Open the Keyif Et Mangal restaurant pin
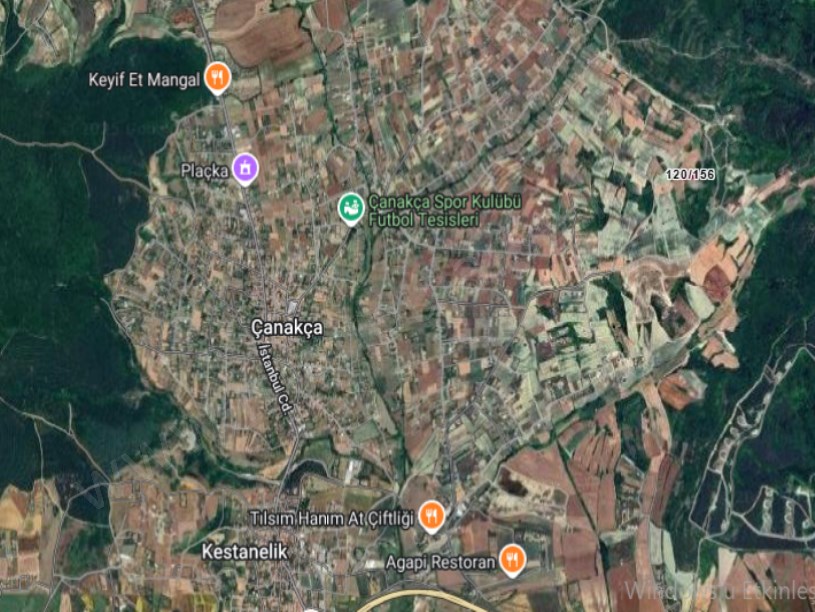Viewport: 815px width, 612px height. tap(217, 77)
